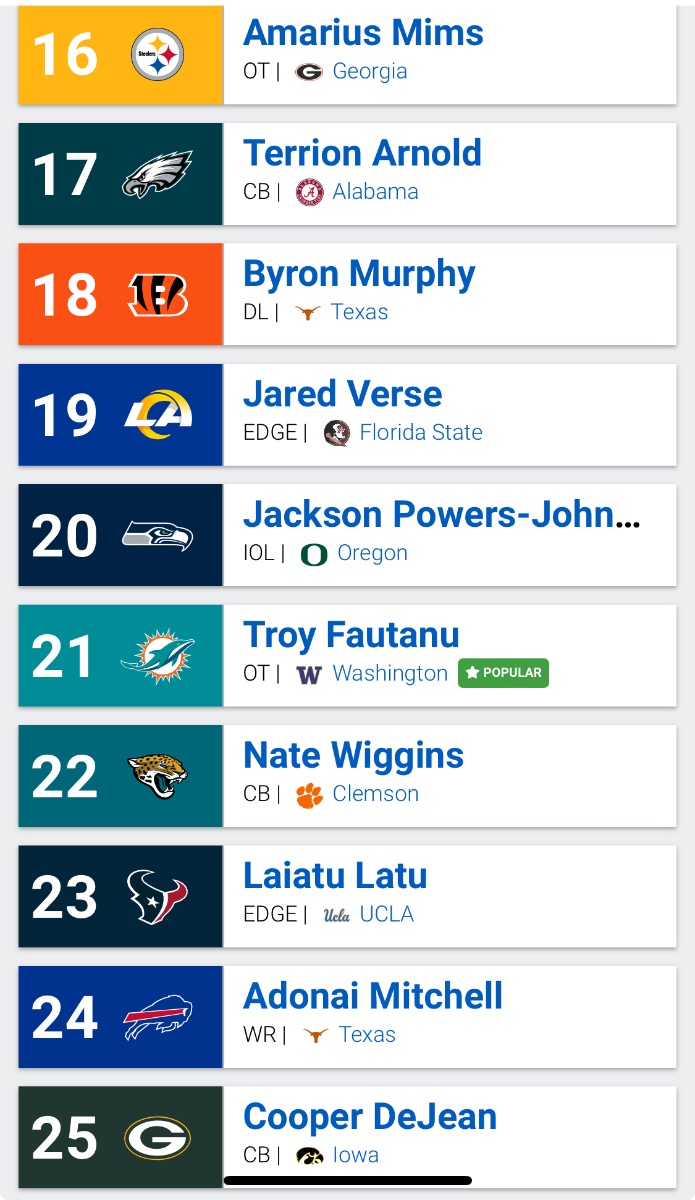This screenshot has width=695, height=1200.
Task: Open the Washington school link
Action: [x=389, y=674]
